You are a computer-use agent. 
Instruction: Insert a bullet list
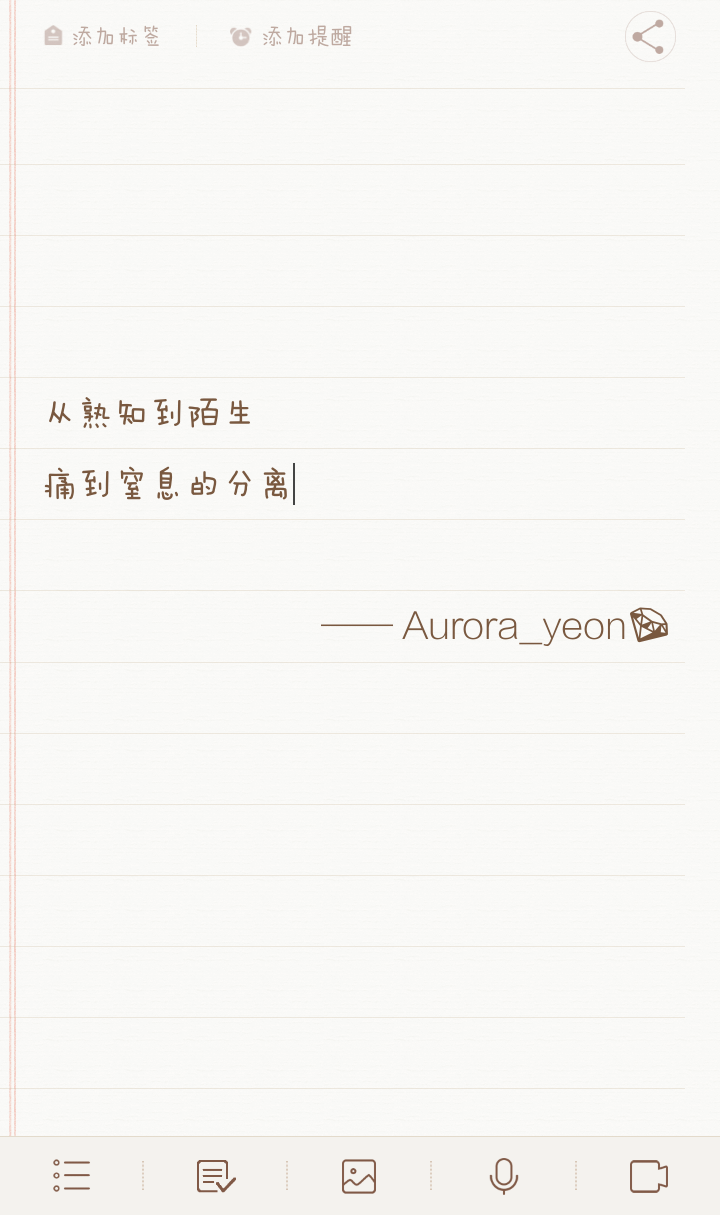(x=72, y=1176)
